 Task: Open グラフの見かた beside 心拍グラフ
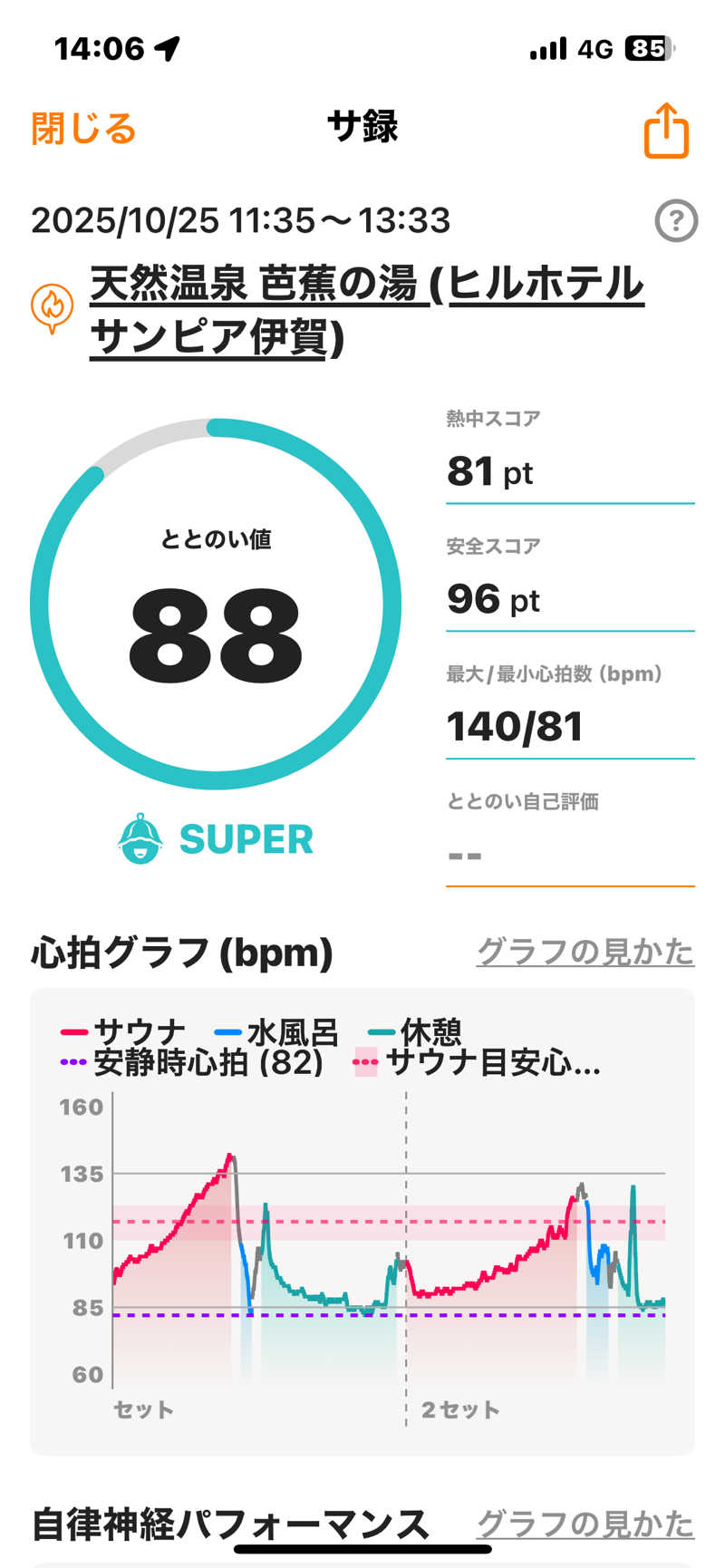pos(585,952)
